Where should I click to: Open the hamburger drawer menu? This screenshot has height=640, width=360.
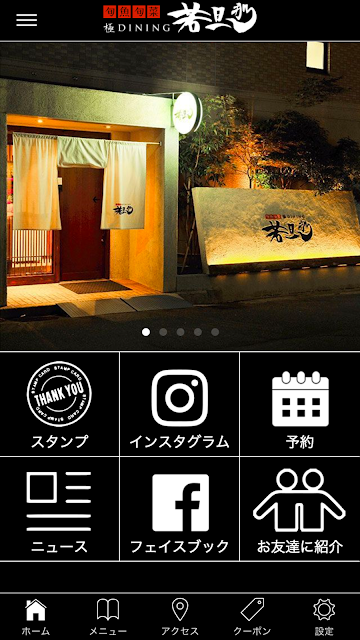pos(27,20)
